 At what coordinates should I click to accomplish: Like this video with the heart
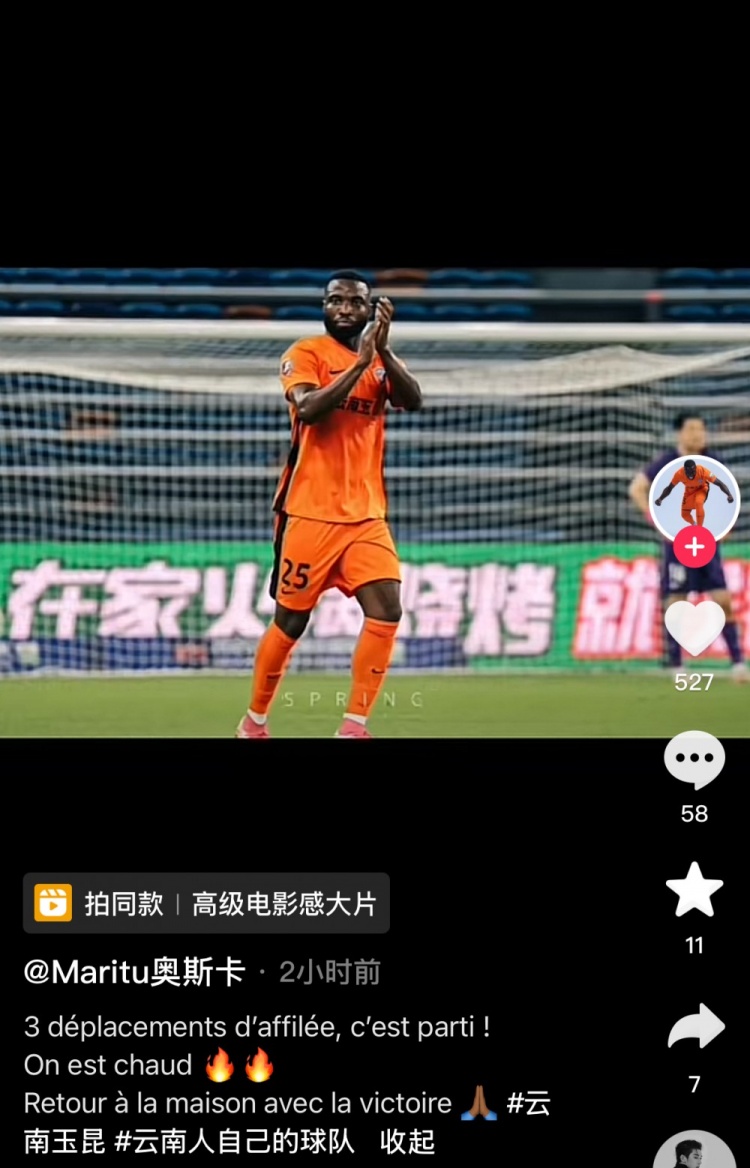click(x=694, y=628)
